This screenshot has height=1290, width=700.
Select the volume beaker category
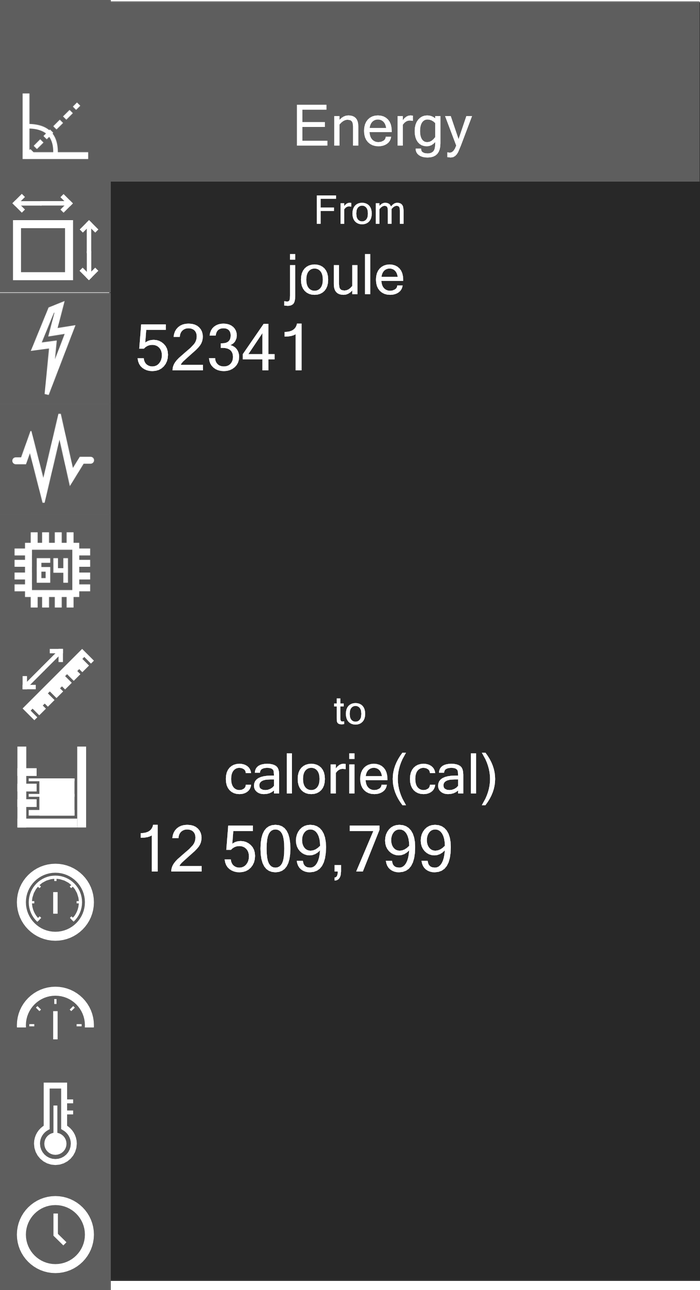pos(52,787)
